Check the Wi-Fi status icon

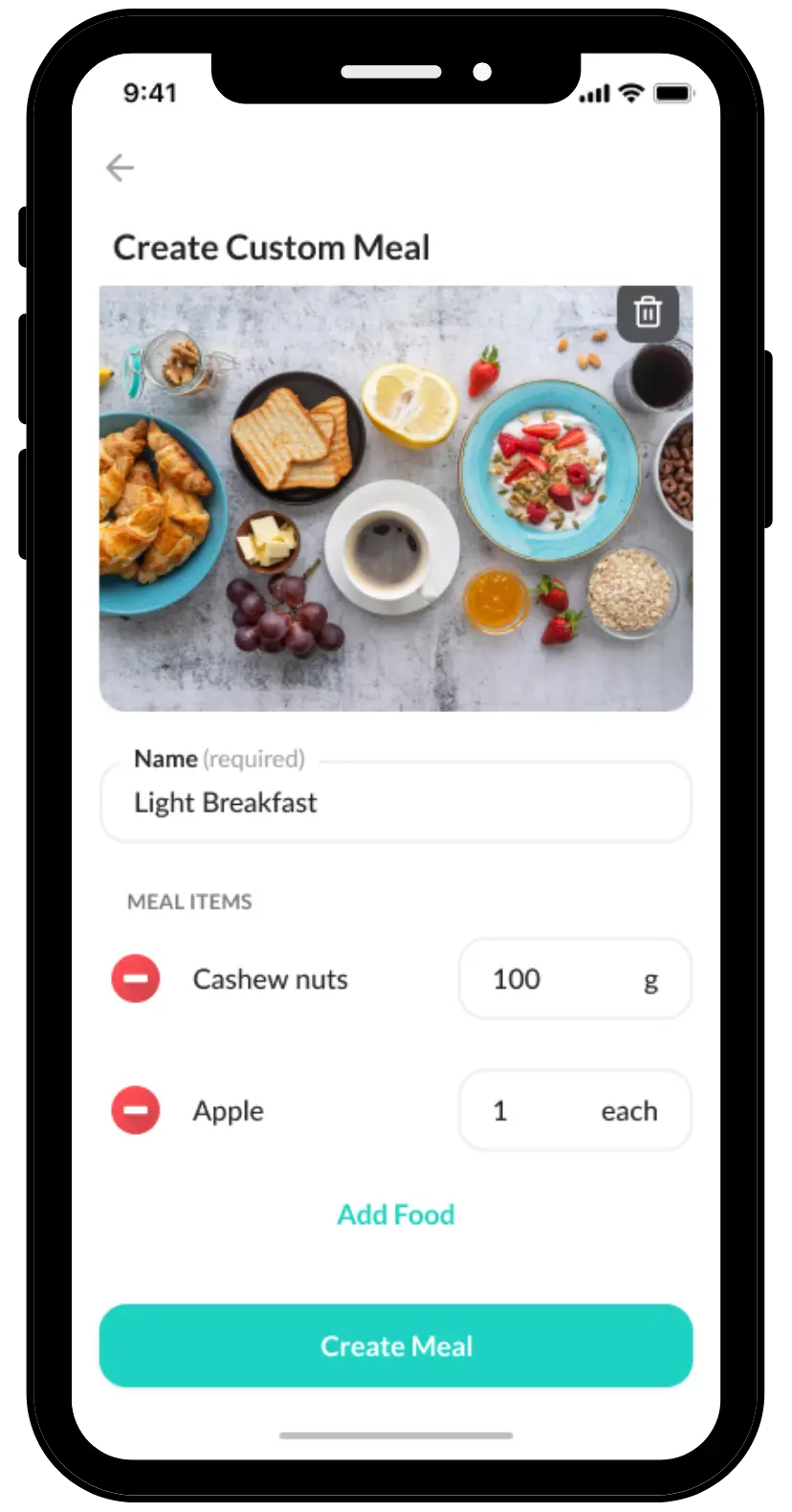[x=630, y=93]
